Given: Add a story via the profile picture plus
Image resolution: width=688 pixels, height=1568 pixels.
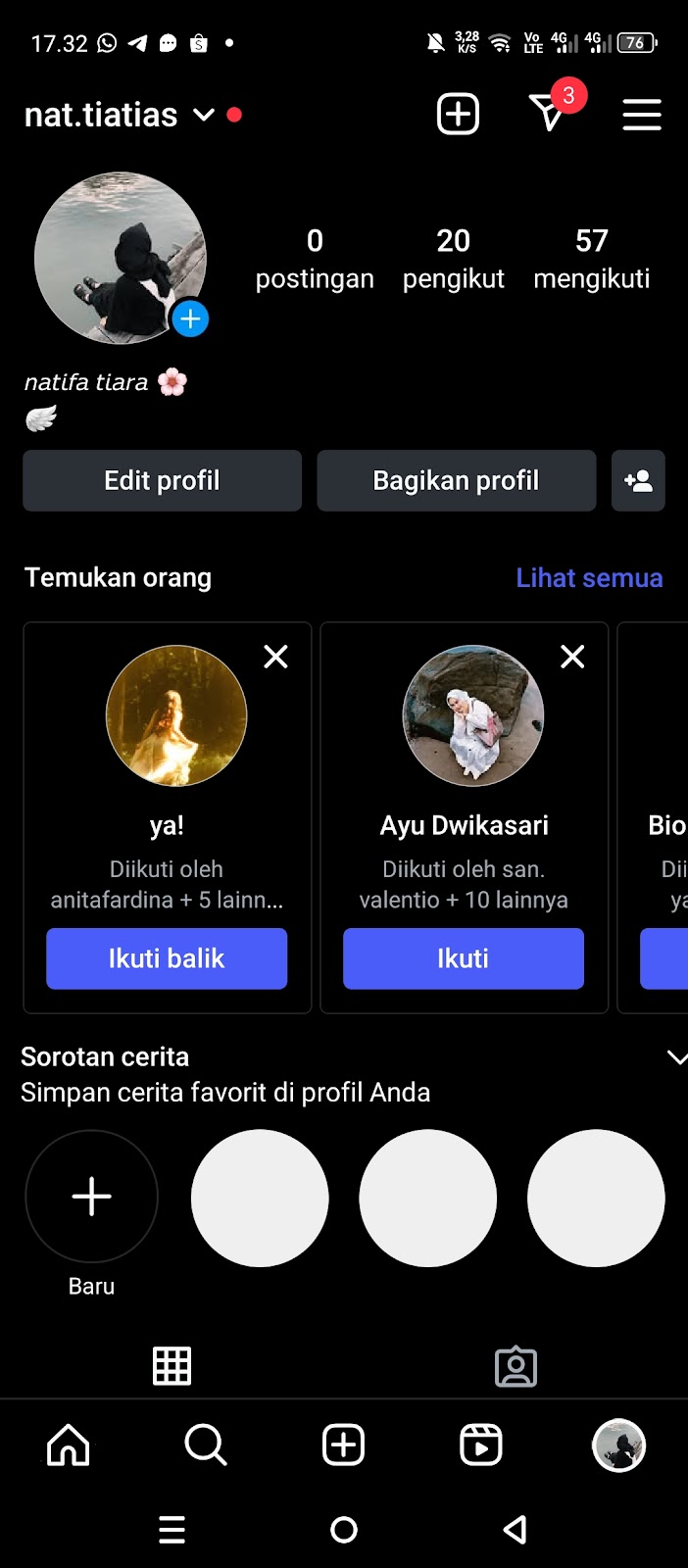Looking at the screenshot, I should (x=190, y=318).
